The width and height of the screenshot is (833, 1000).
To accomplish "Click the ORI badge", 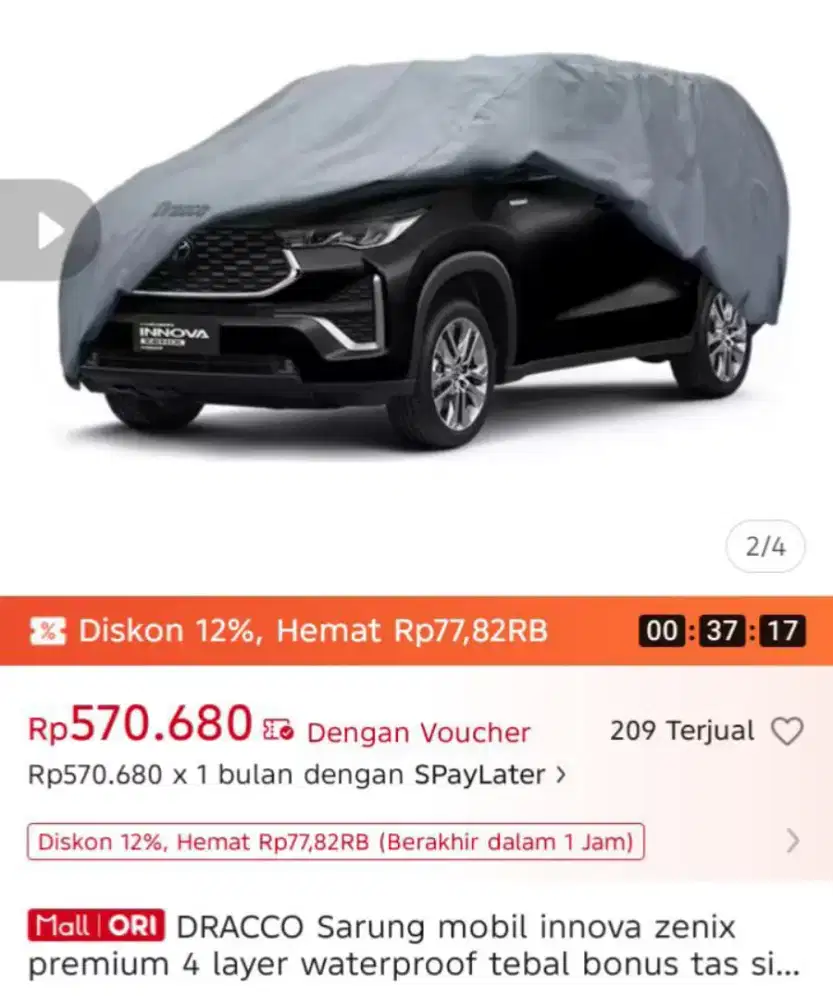I will (x=130, y=927).
